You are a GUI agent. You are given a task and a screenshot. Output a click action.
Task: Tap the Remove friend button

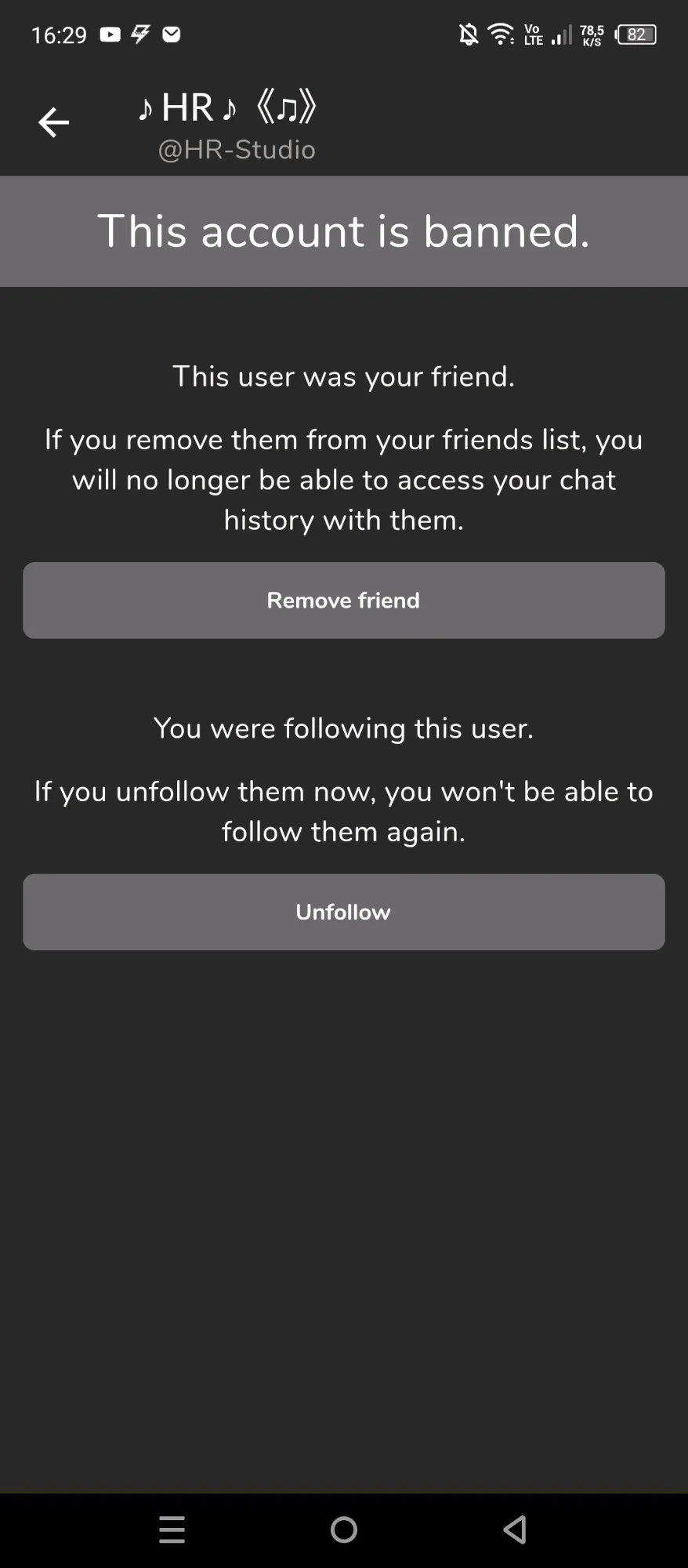[x=344, y=601]
